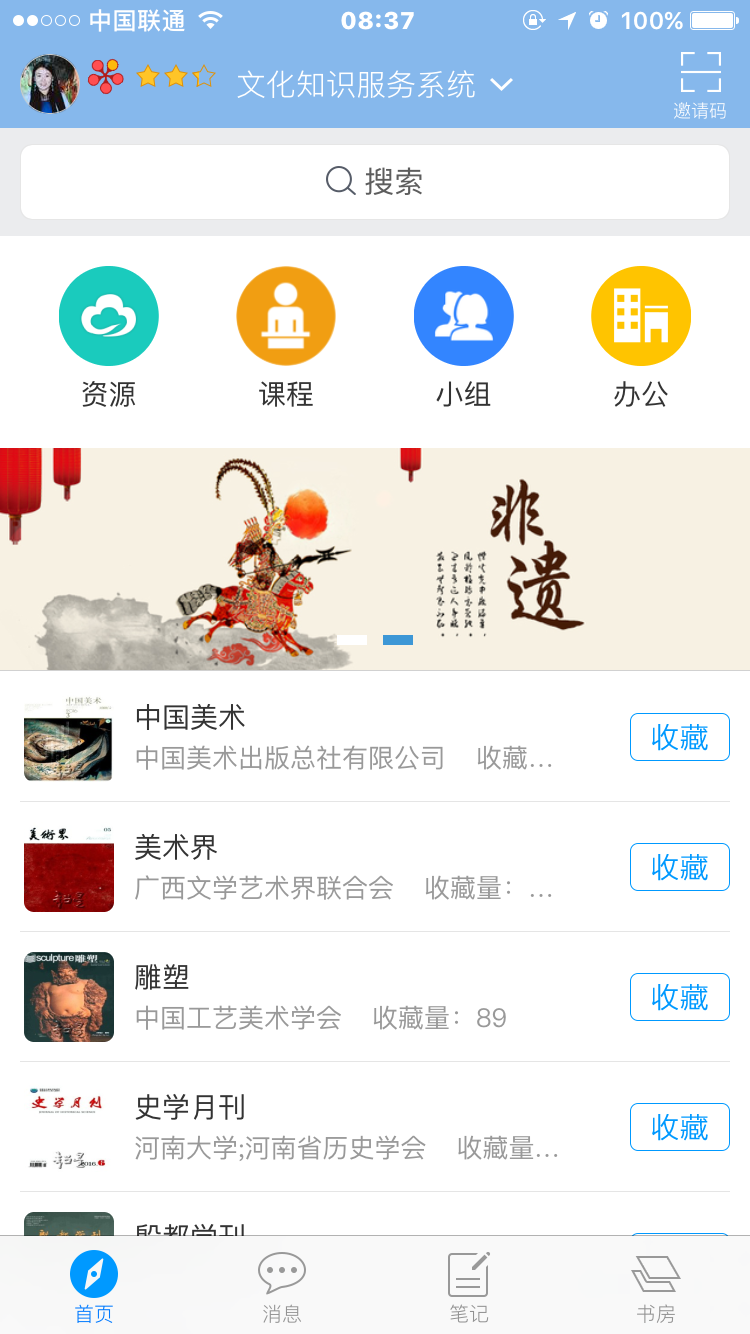Switch to the 笔记 tab
The height and width of the screenshot is (1334, 750).
(469, 1287)
